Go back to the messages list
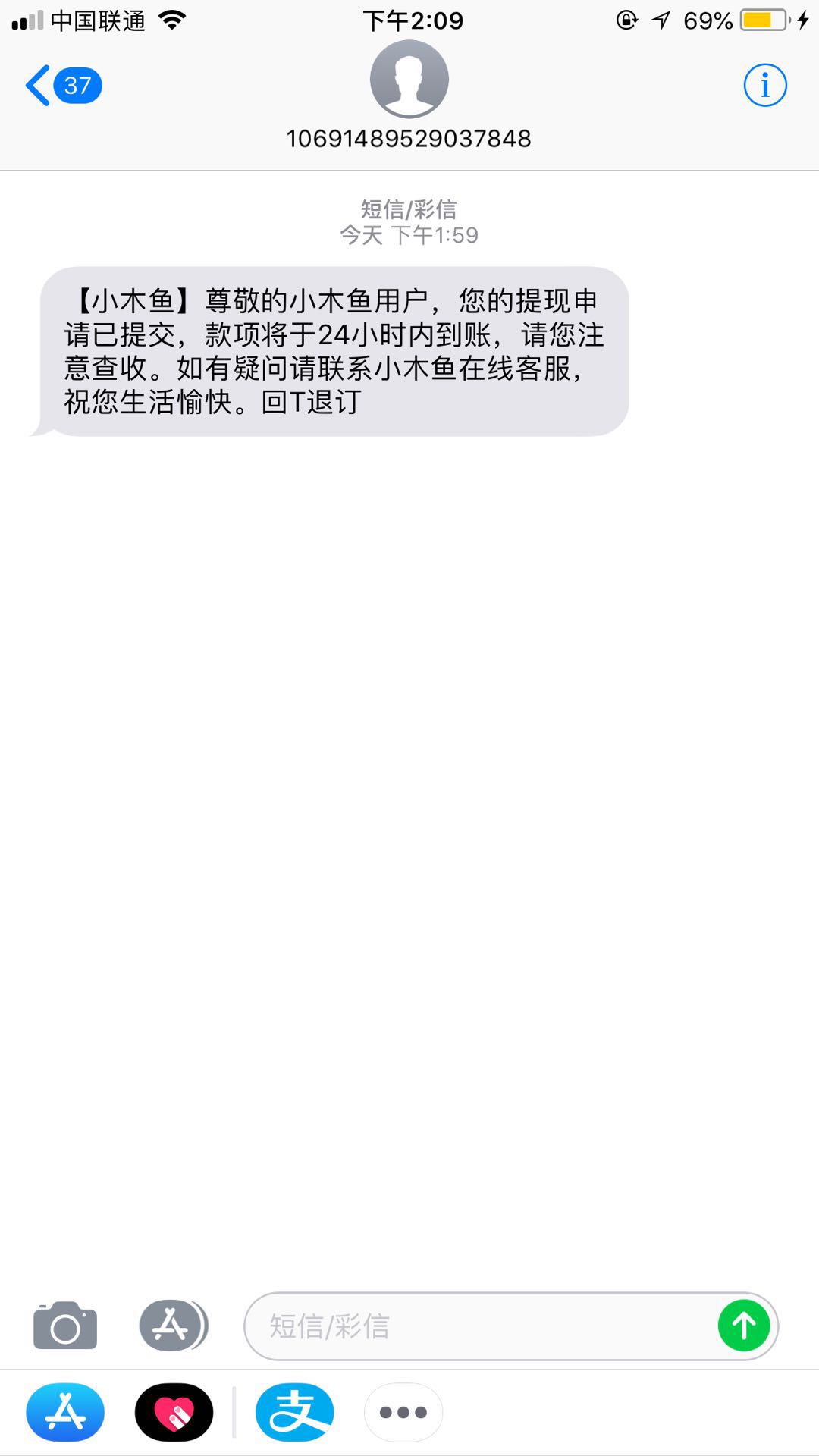 64,85
